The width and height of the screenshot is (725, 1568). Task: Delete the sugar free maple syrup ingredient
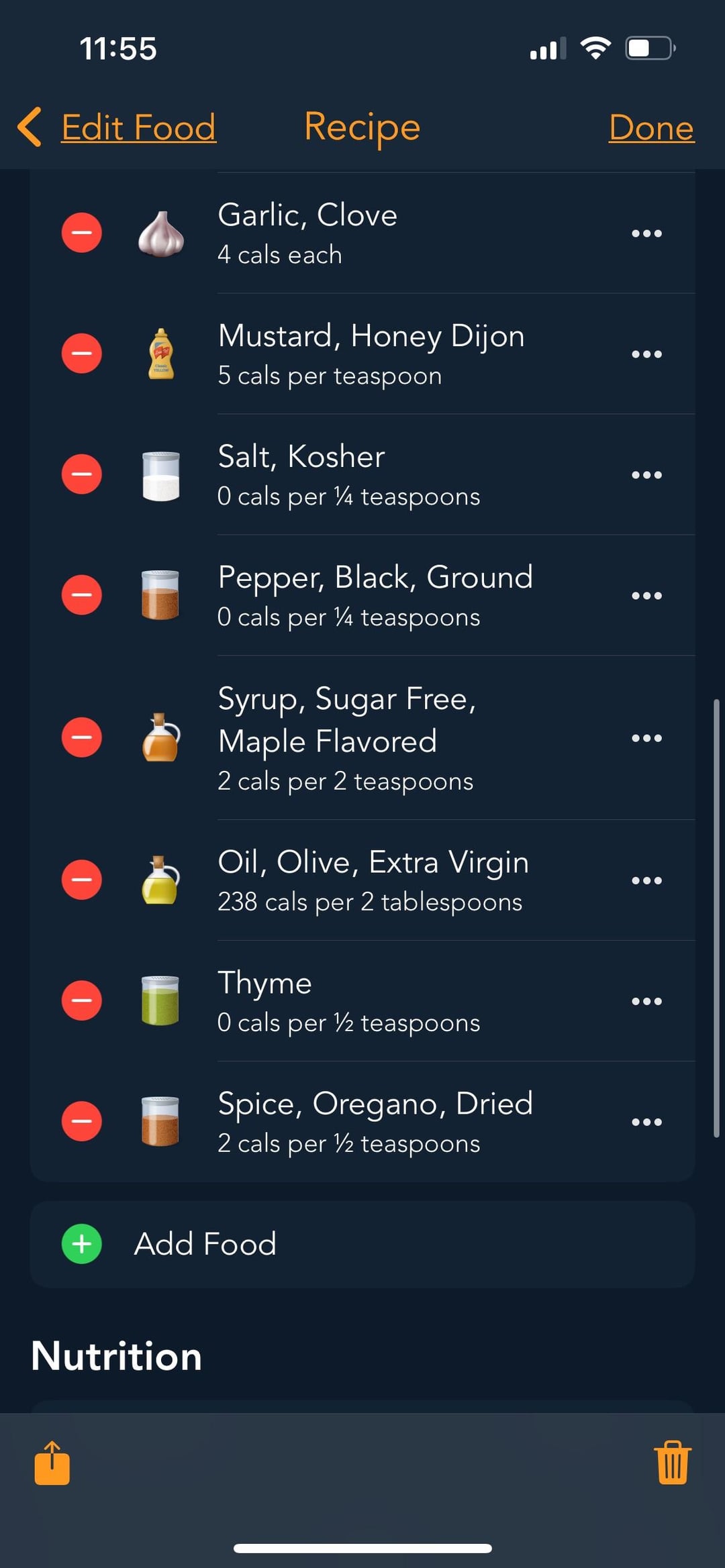tap(82, 737)
